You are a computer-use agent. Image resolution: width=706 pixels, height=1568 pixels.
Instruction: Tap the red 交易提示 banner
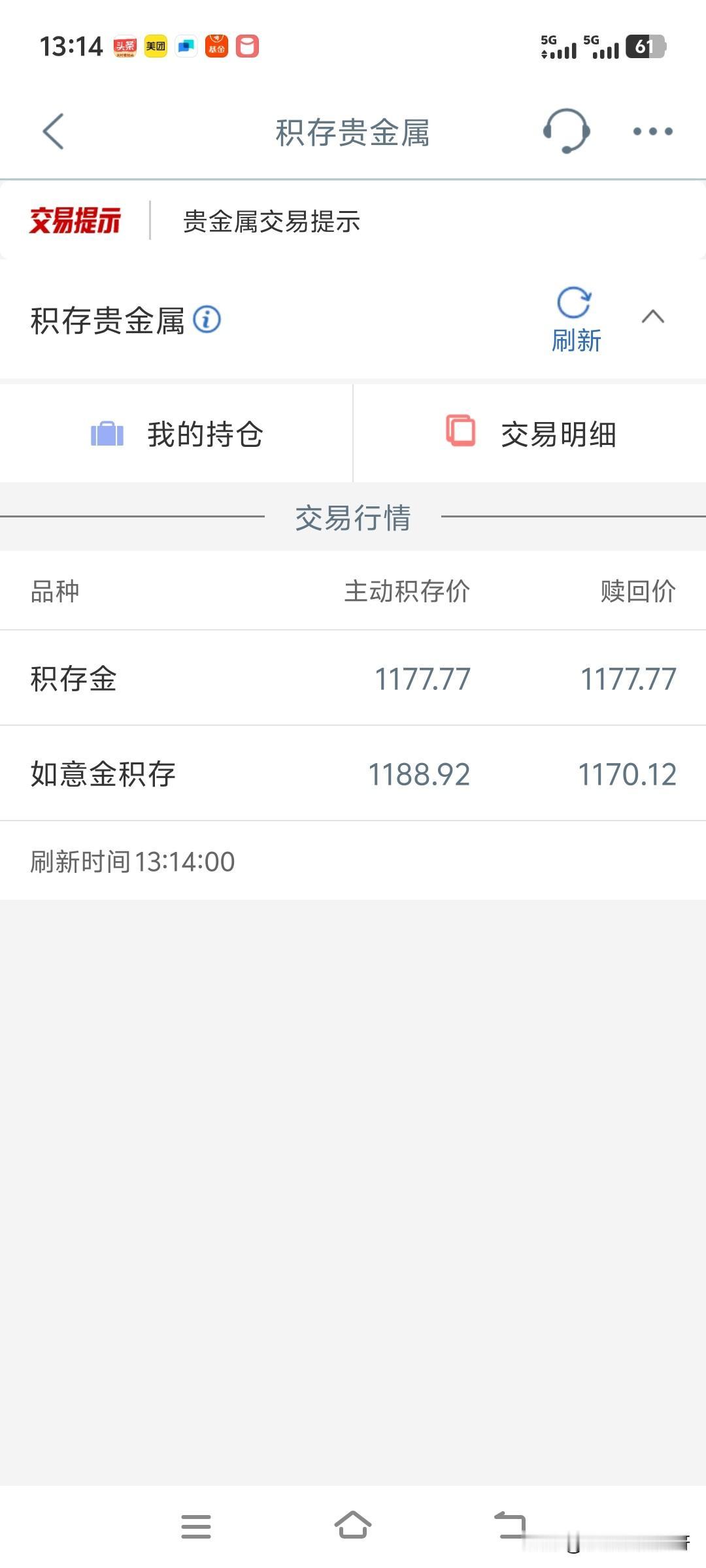click(76, 221)
